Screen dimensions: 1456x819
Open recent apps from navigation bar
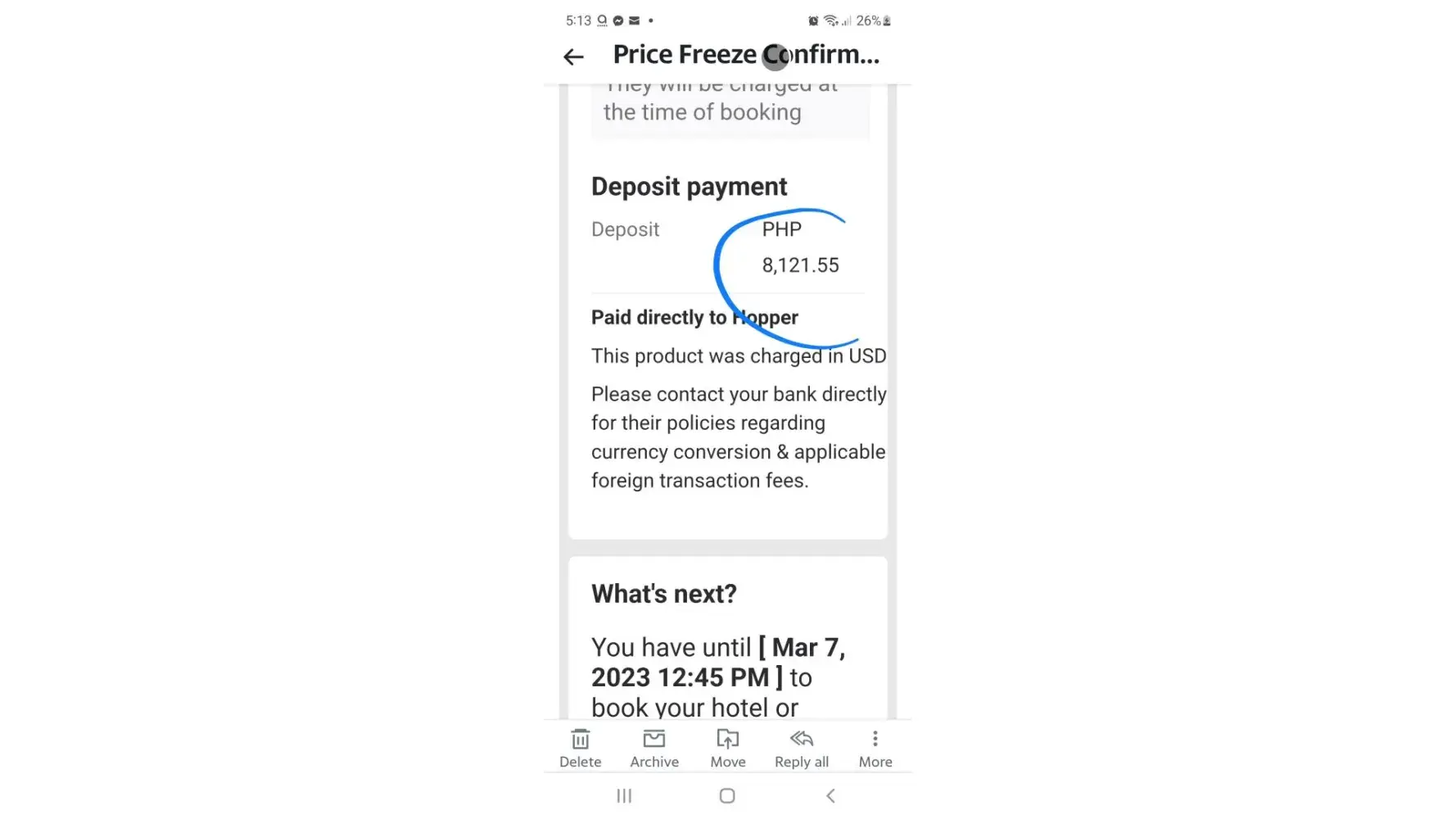[x=624, y=795]
